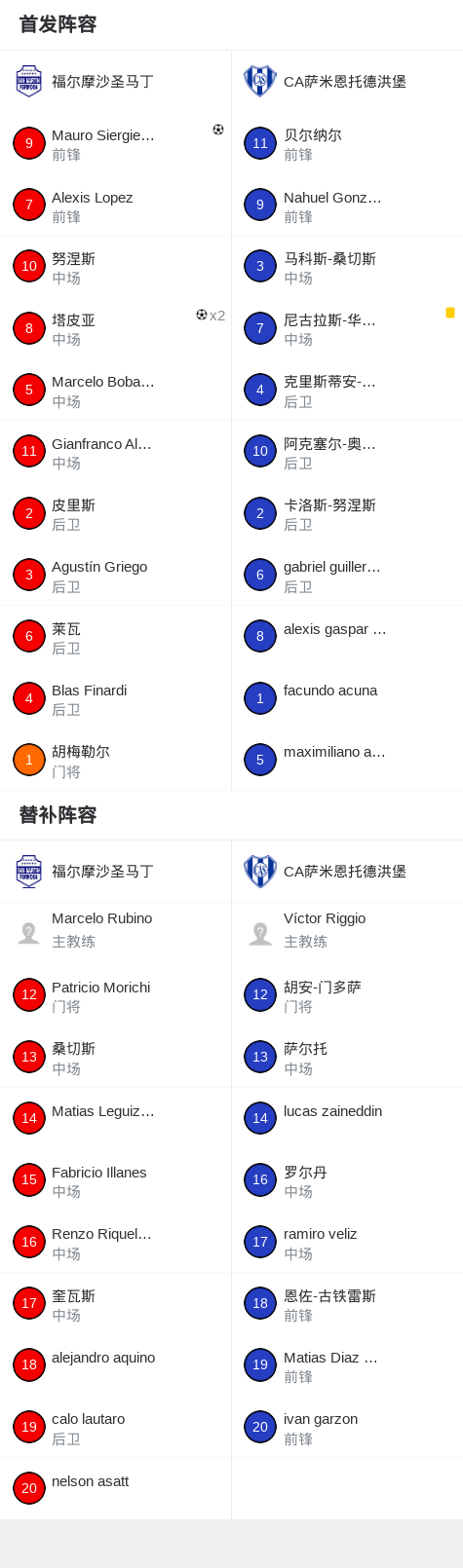Open lucas zaineddin substitute row
Viewport: 463px width, 1568px height.
tap(347, 1118)
